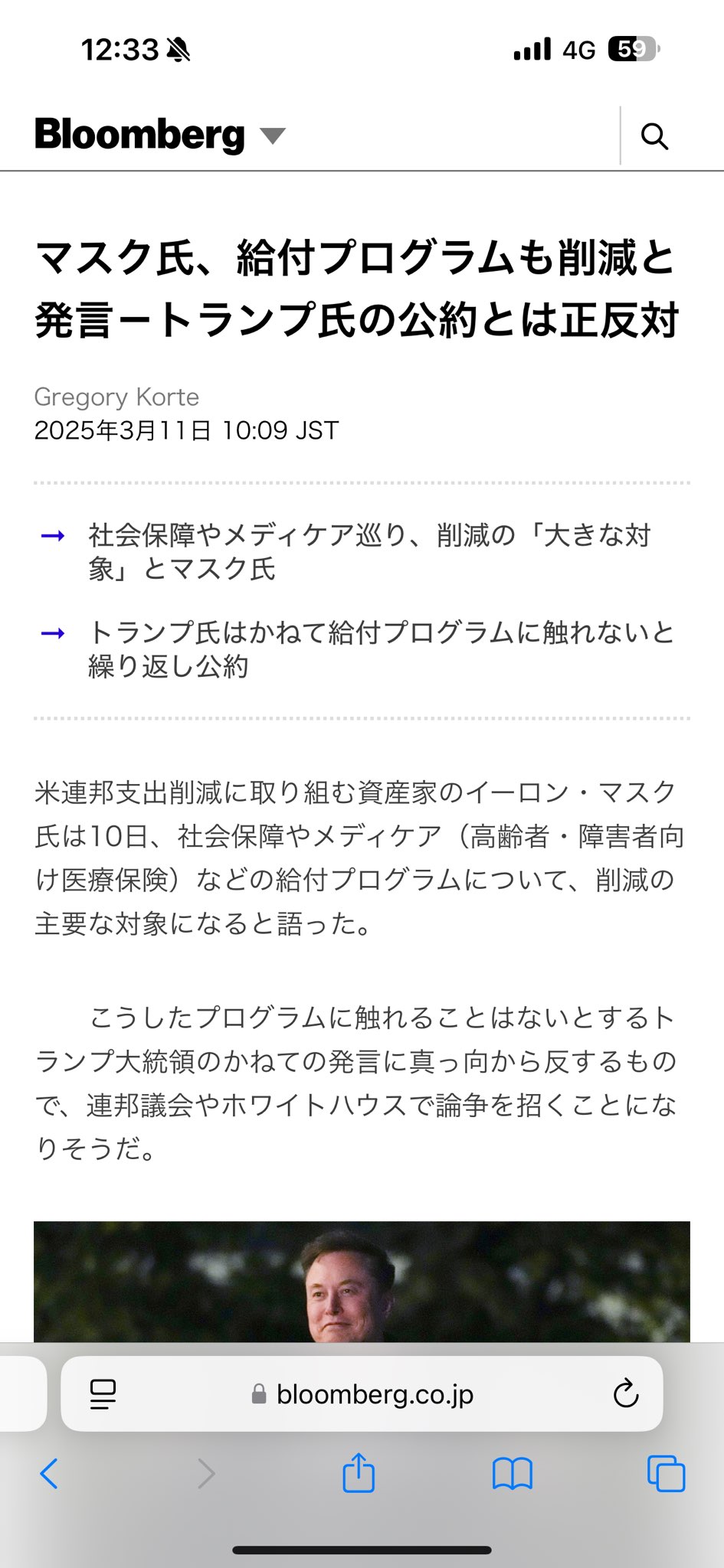
Task: Open author Gregory Korte's page
Action: (116, 397)
